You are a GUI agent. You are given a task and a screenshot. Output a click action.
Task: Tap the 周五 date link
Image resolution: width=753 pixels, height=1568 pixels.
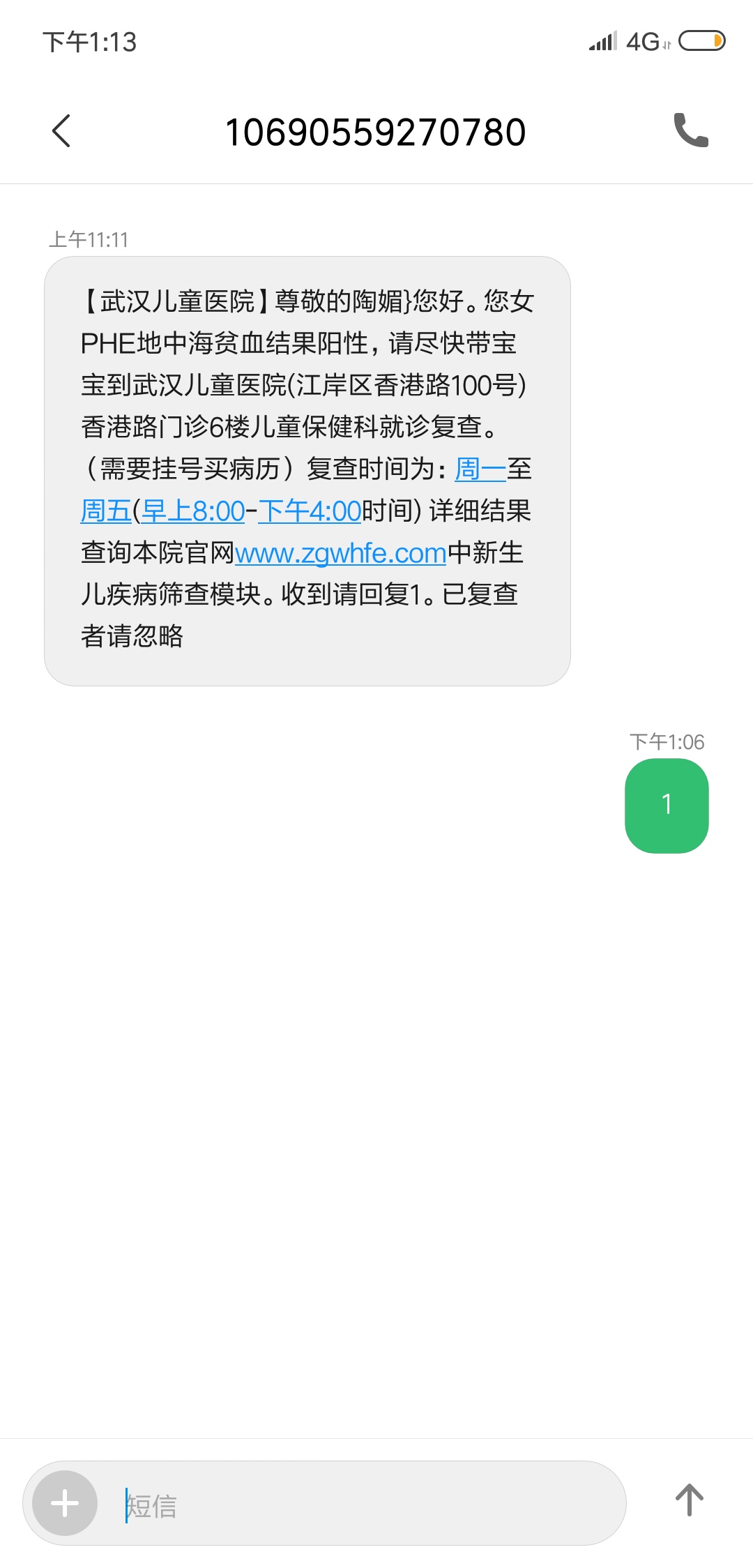[106, 511]
